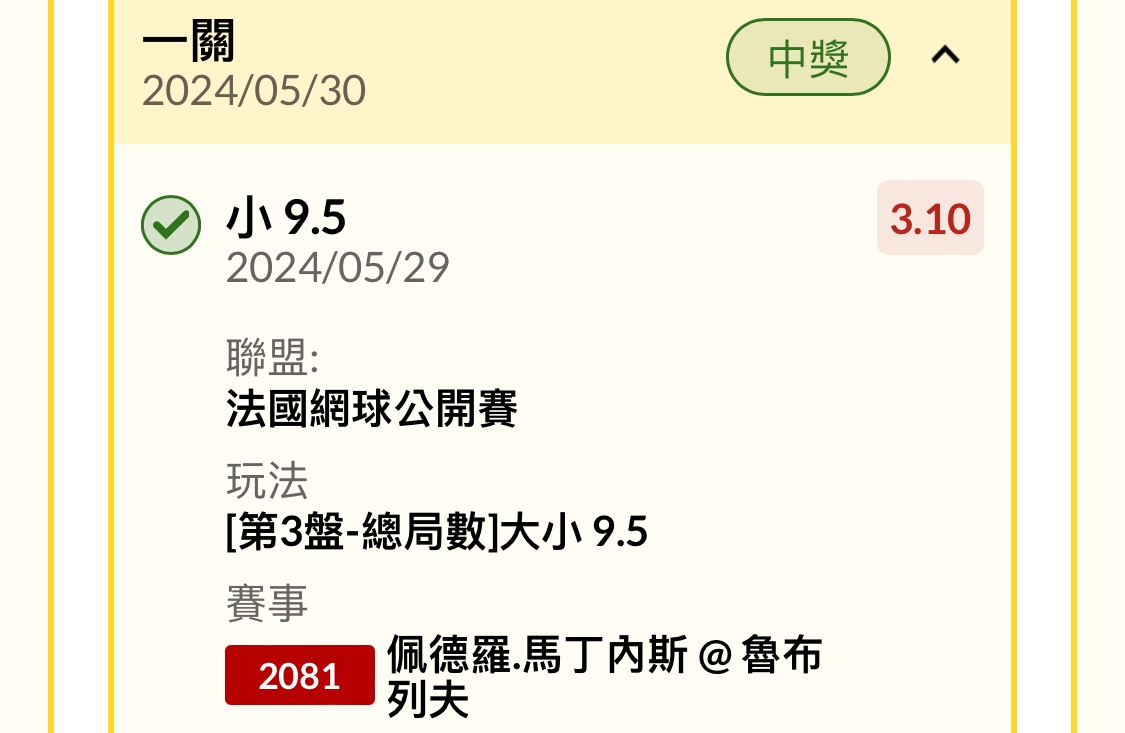1125x733 pixels.
Task: Collapse the 一關 bet details chevron
Action: 945,56
